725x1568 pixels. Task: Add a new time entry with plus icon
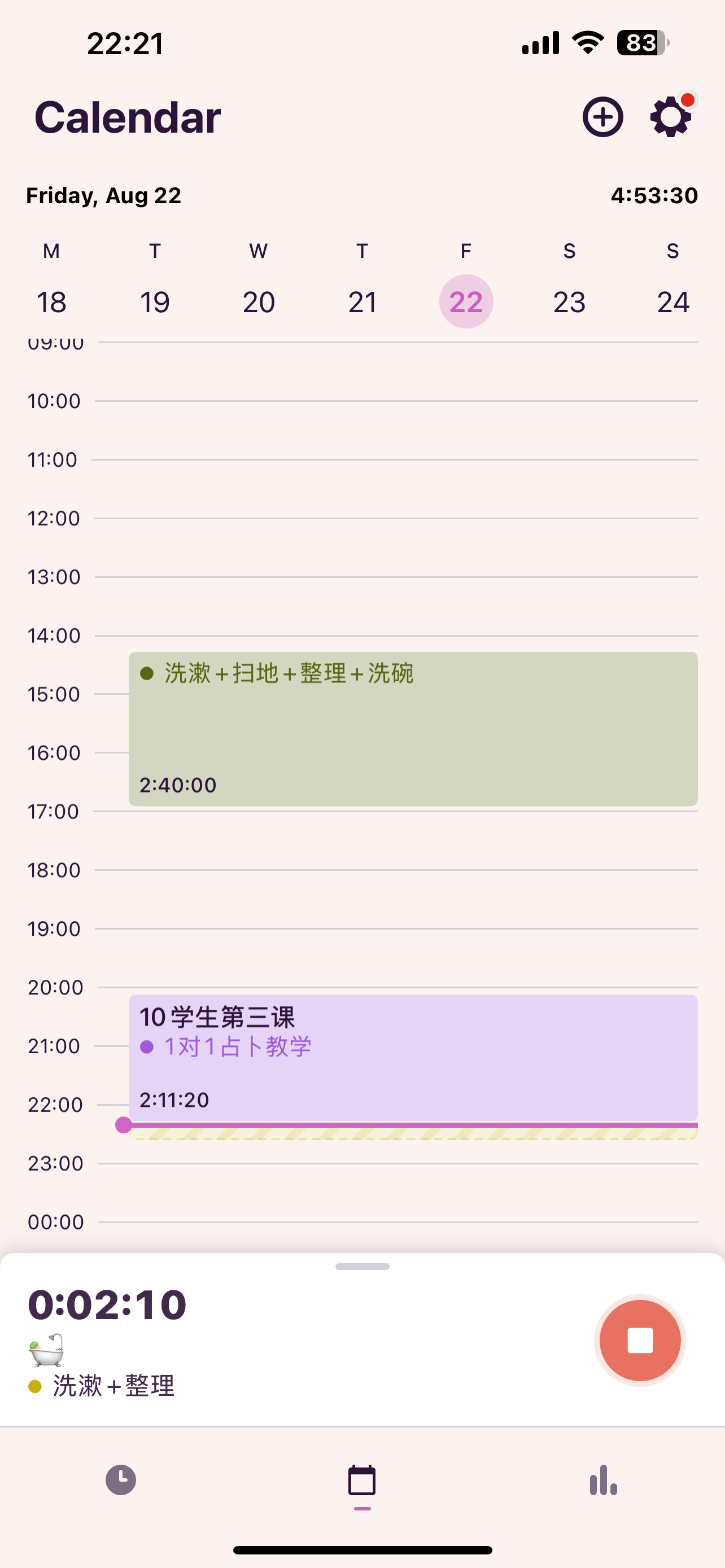tap(602, 117)
